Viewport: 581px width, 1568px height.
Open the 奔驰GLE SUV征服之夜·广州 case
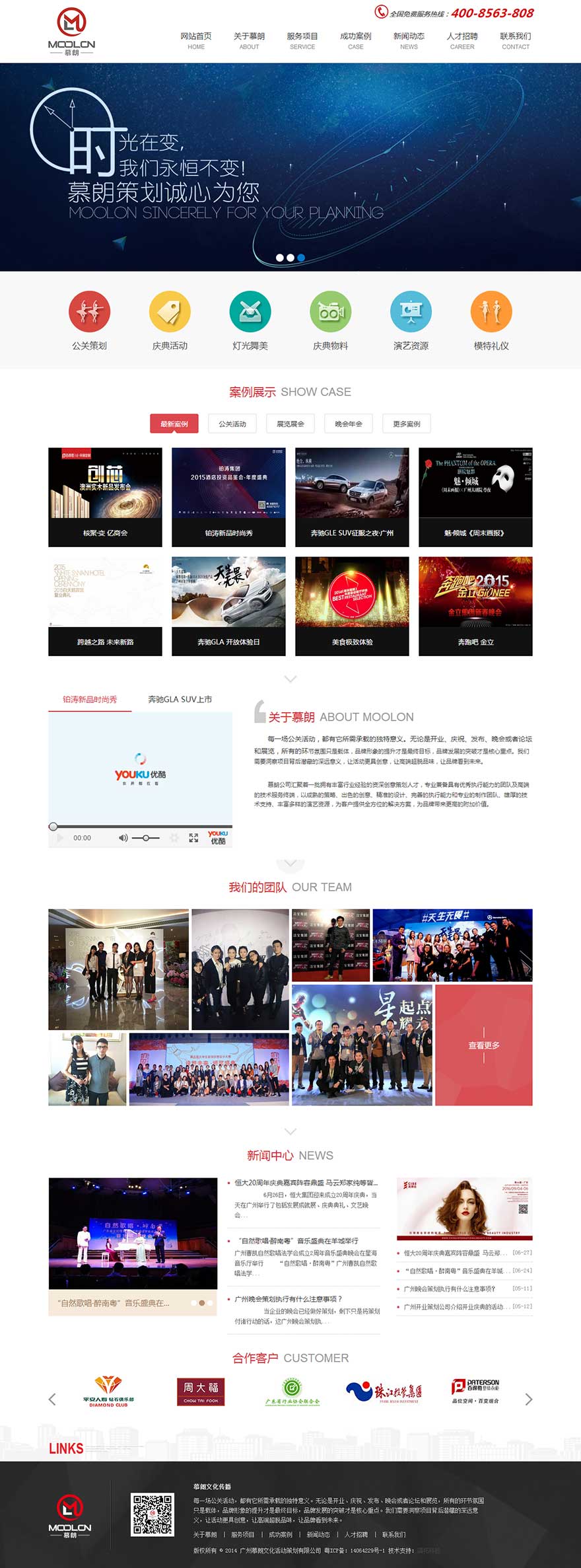(352, 497)
